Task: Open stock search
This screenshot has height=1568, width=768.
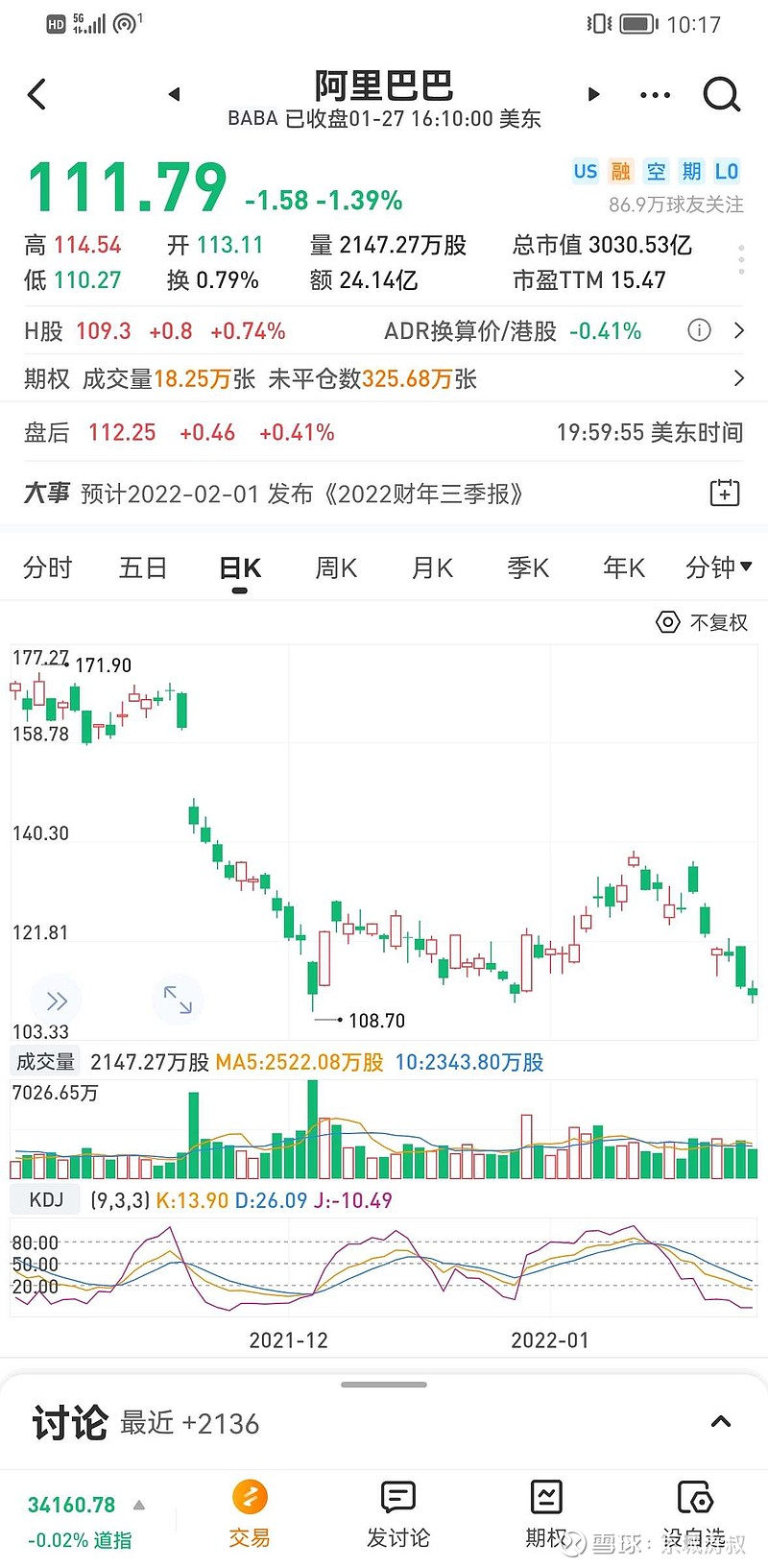Action: (x=721, y=94)
